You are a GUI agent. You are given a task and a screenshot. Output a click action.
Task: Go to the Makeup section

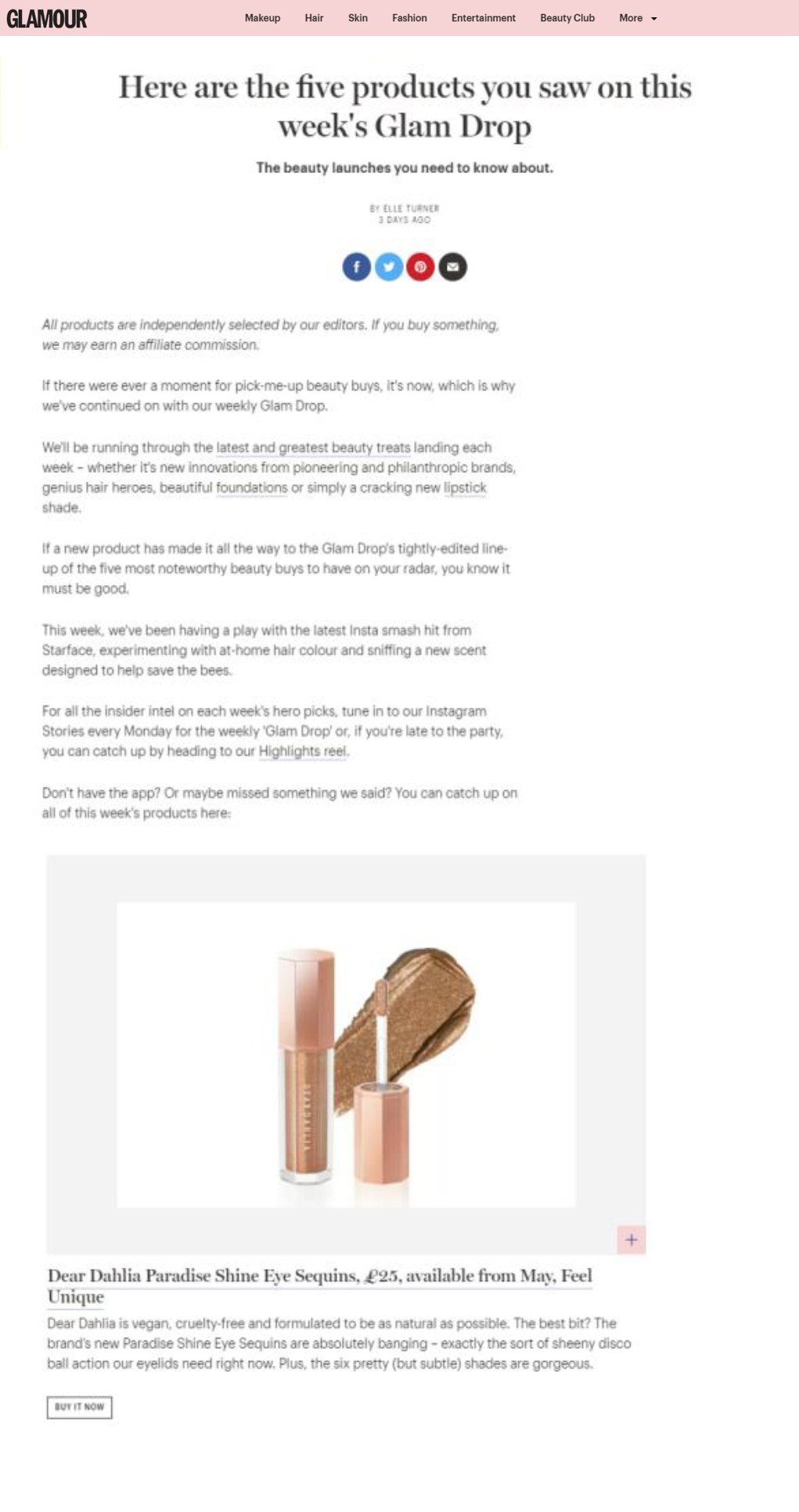coord(262,18)
